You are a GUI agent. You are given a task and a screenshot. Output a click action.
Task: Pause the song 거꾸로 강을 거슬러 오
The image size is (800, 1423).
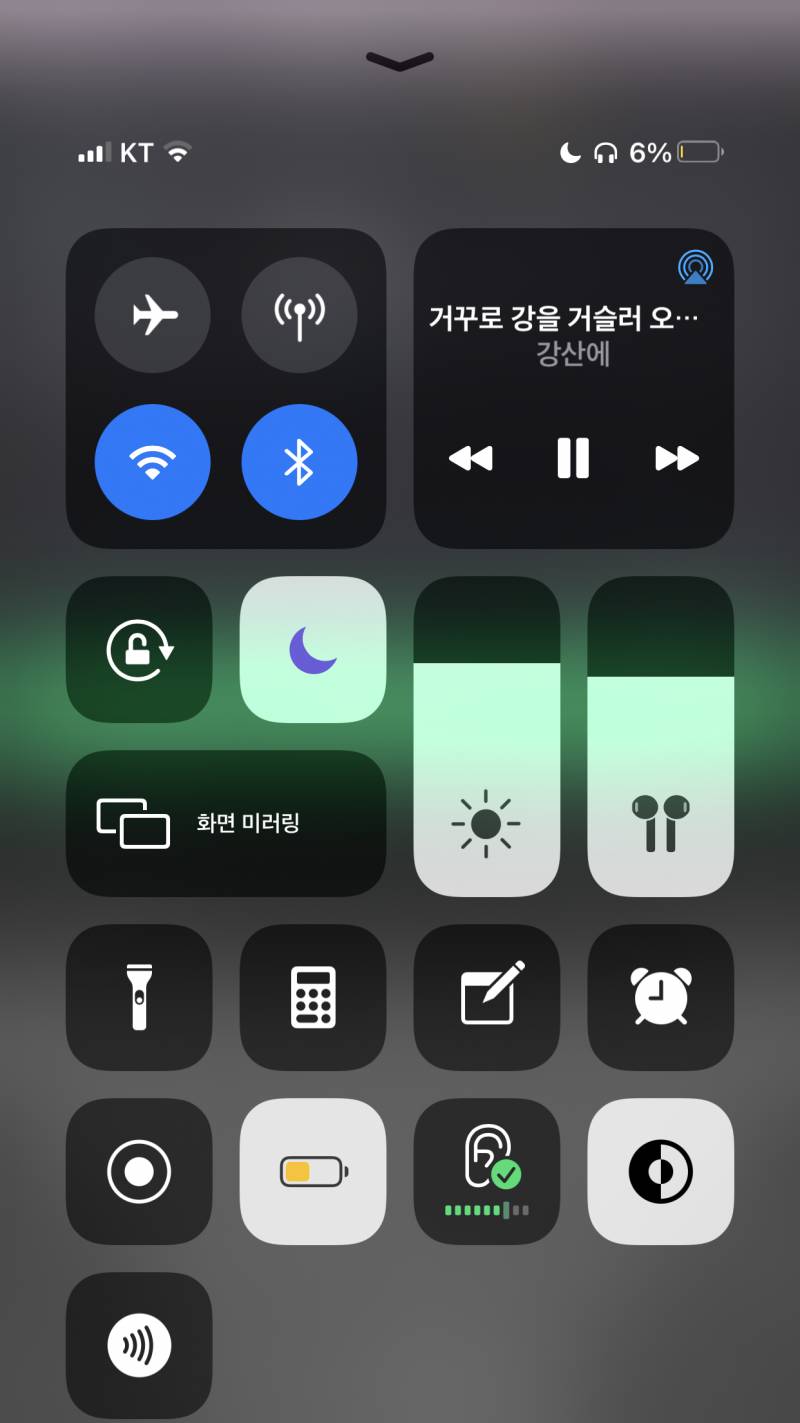click(x=572, y=458)
